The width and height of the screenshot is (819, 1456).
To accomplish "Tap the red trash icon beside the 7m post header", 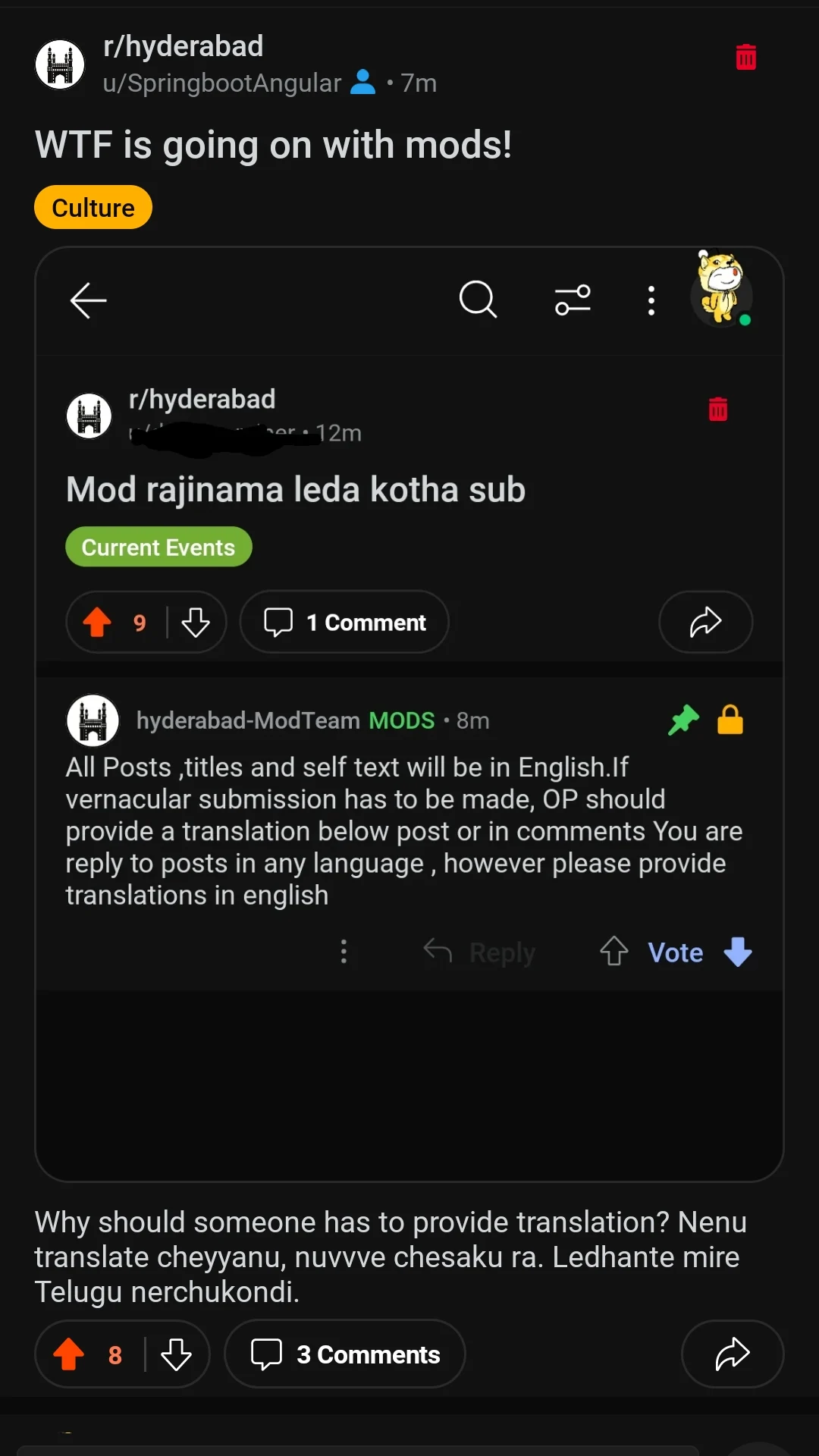I will coord(746,57).
